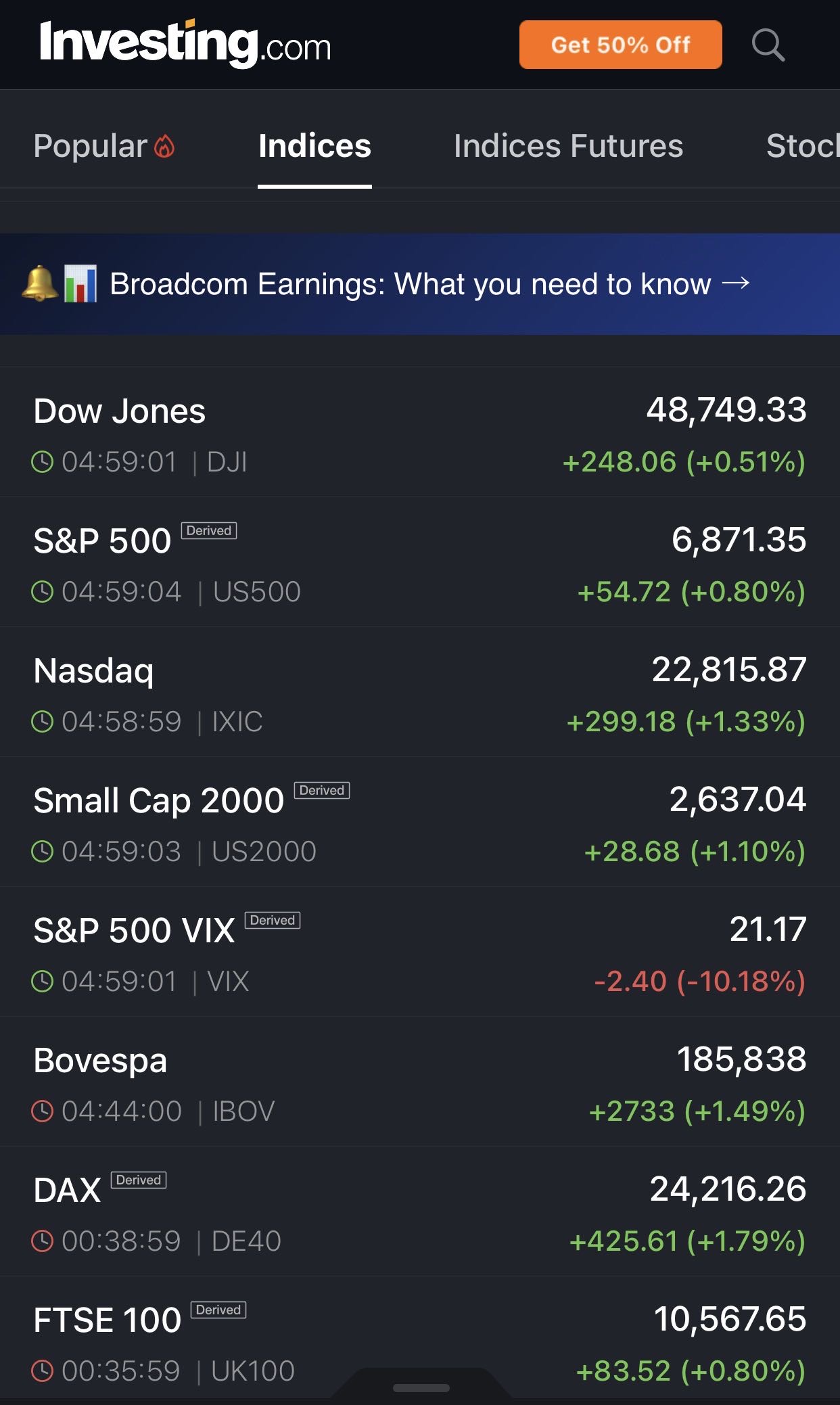Open the S&P 500 US500 row
This screenshot has width=840, height=1405.
419,563
